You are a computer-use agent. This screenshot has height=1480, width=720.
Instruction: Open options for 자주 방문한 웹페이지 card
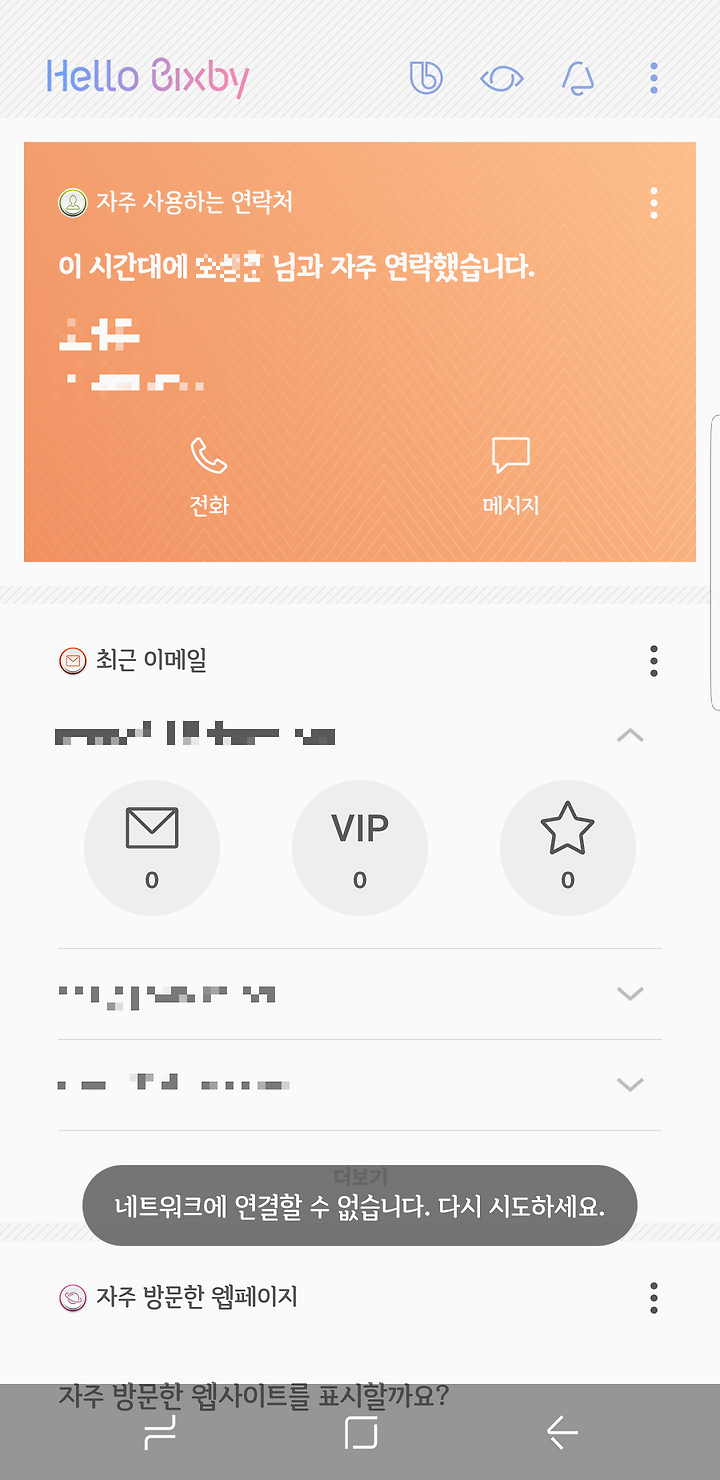653,1298
